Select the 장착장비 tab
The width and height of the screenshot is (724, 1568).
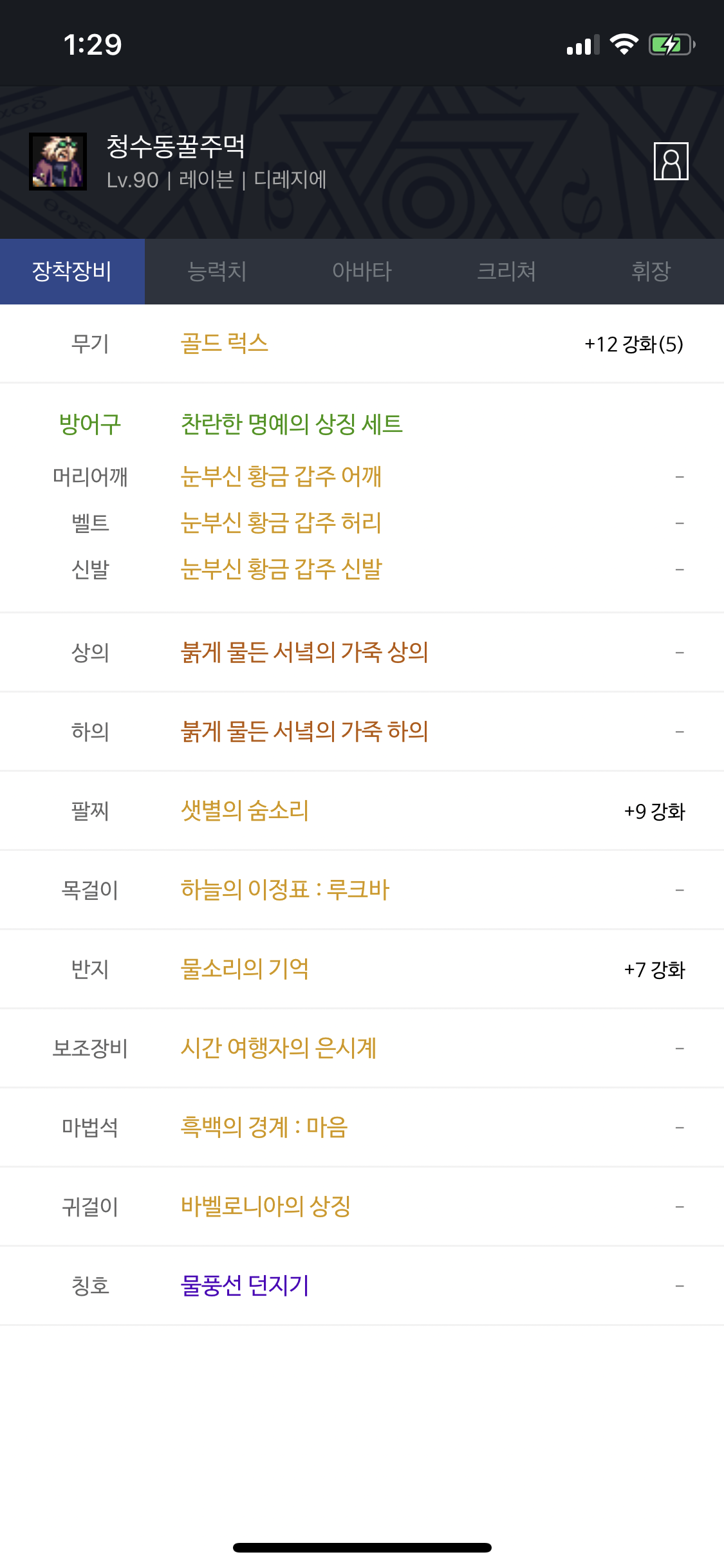click(72, 271)
